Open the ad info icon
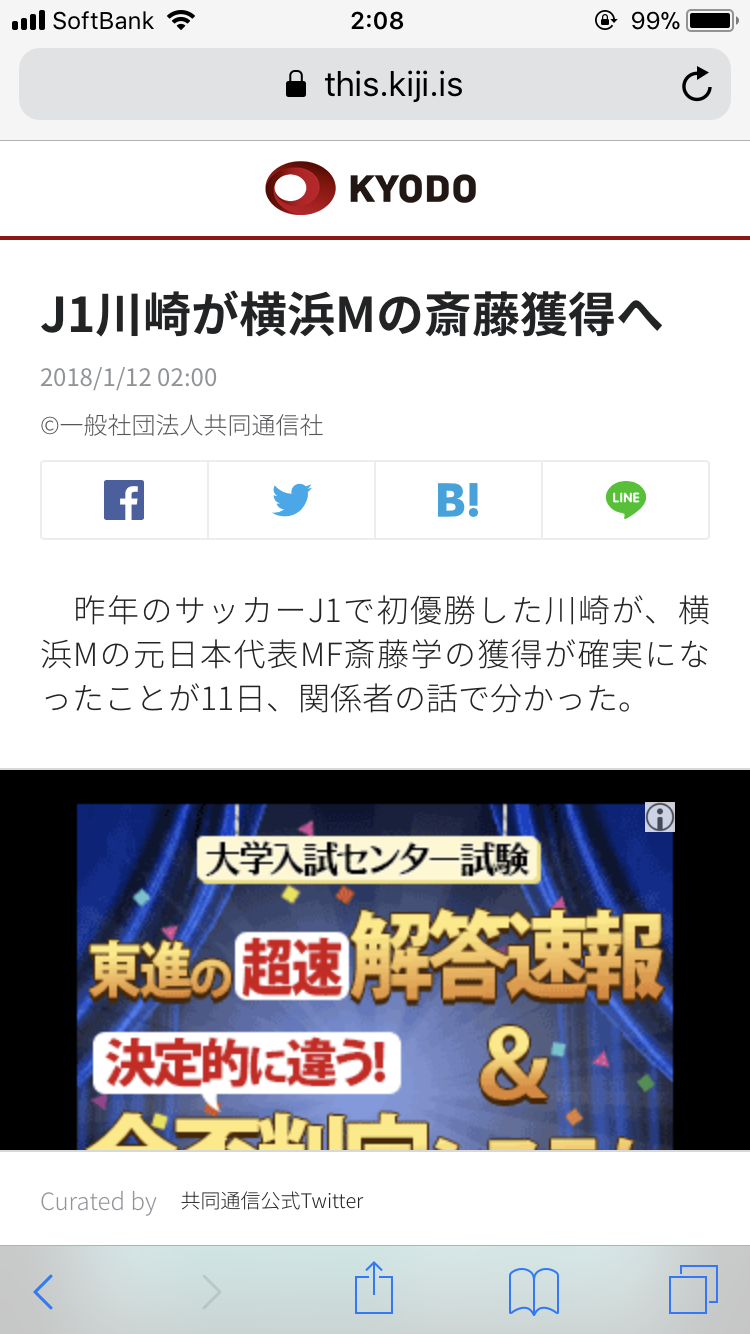750x1334 pixels. [660, 817]
